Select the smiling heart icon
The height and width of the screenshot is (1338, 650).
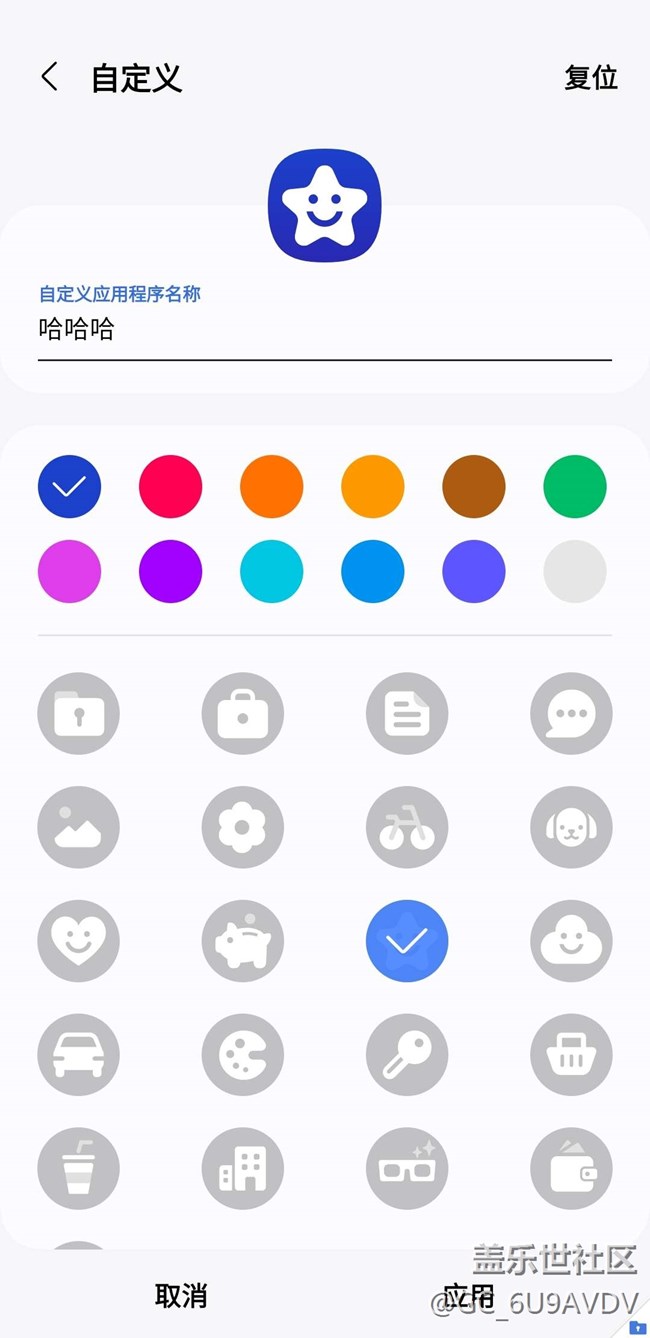tap(78, 941)
